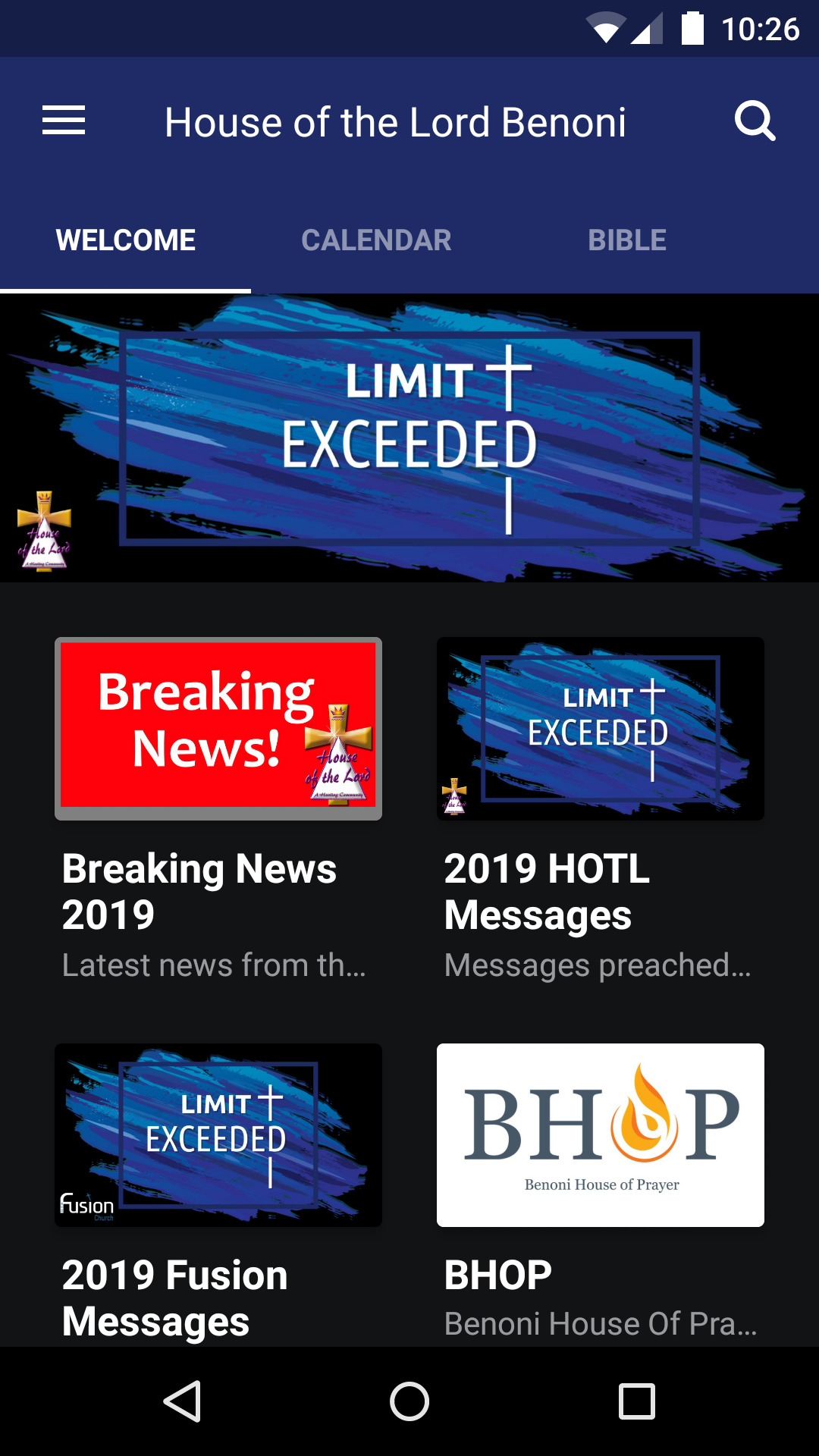Screen dimensions: 819x1456
Task: Tap the system home button
Action: (x=409, y=1401)
